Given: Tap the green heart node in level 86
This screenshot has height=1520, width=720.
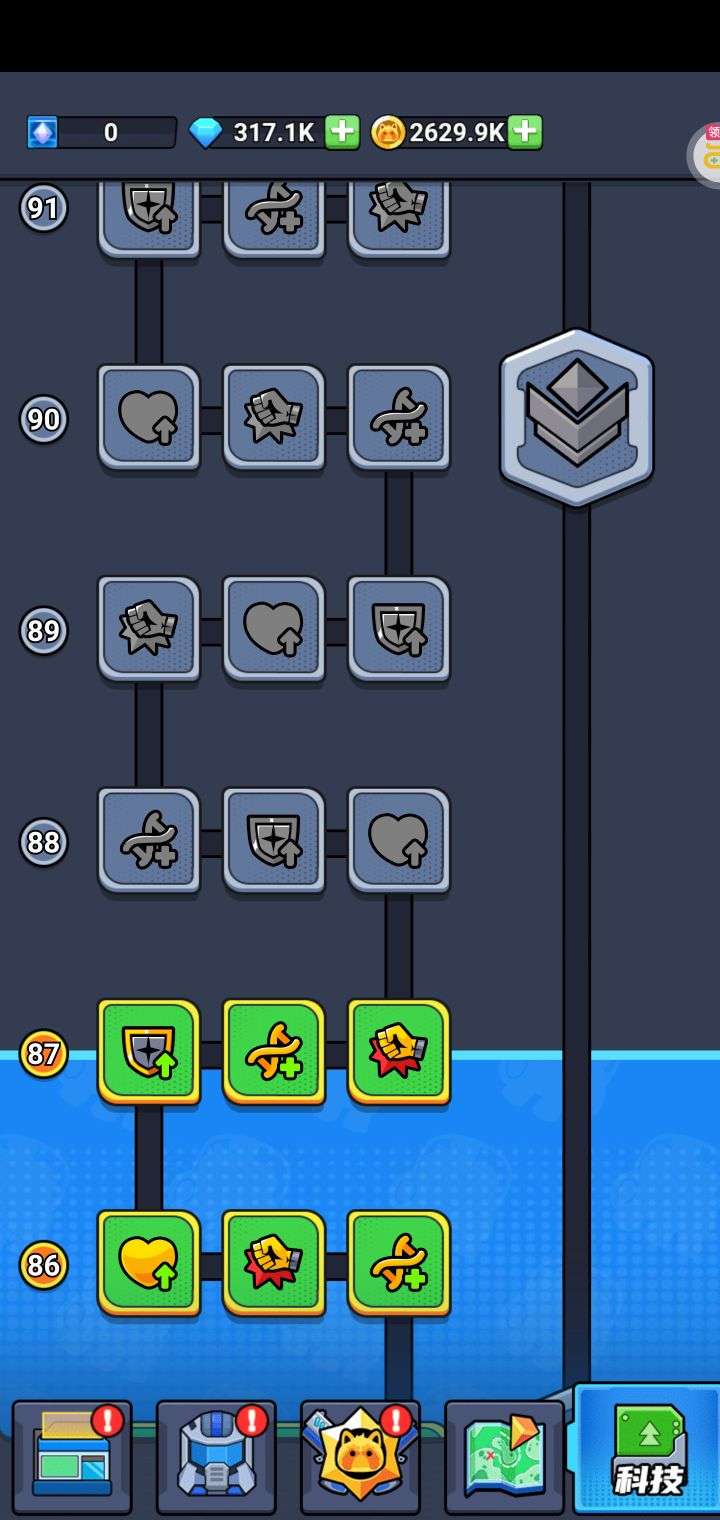Looking at the screenshot, I should pyautogui.click(x=149, y=1263).
